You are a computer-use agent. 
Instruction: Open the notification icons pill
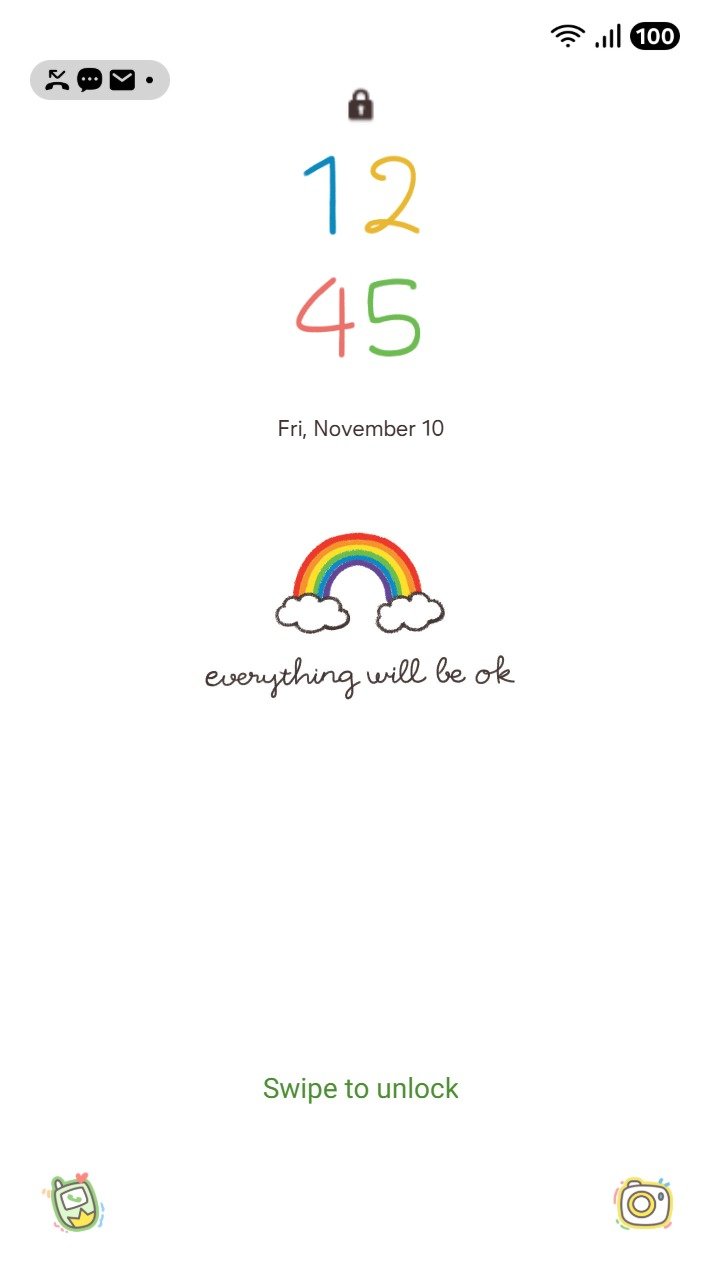[100, 80]
